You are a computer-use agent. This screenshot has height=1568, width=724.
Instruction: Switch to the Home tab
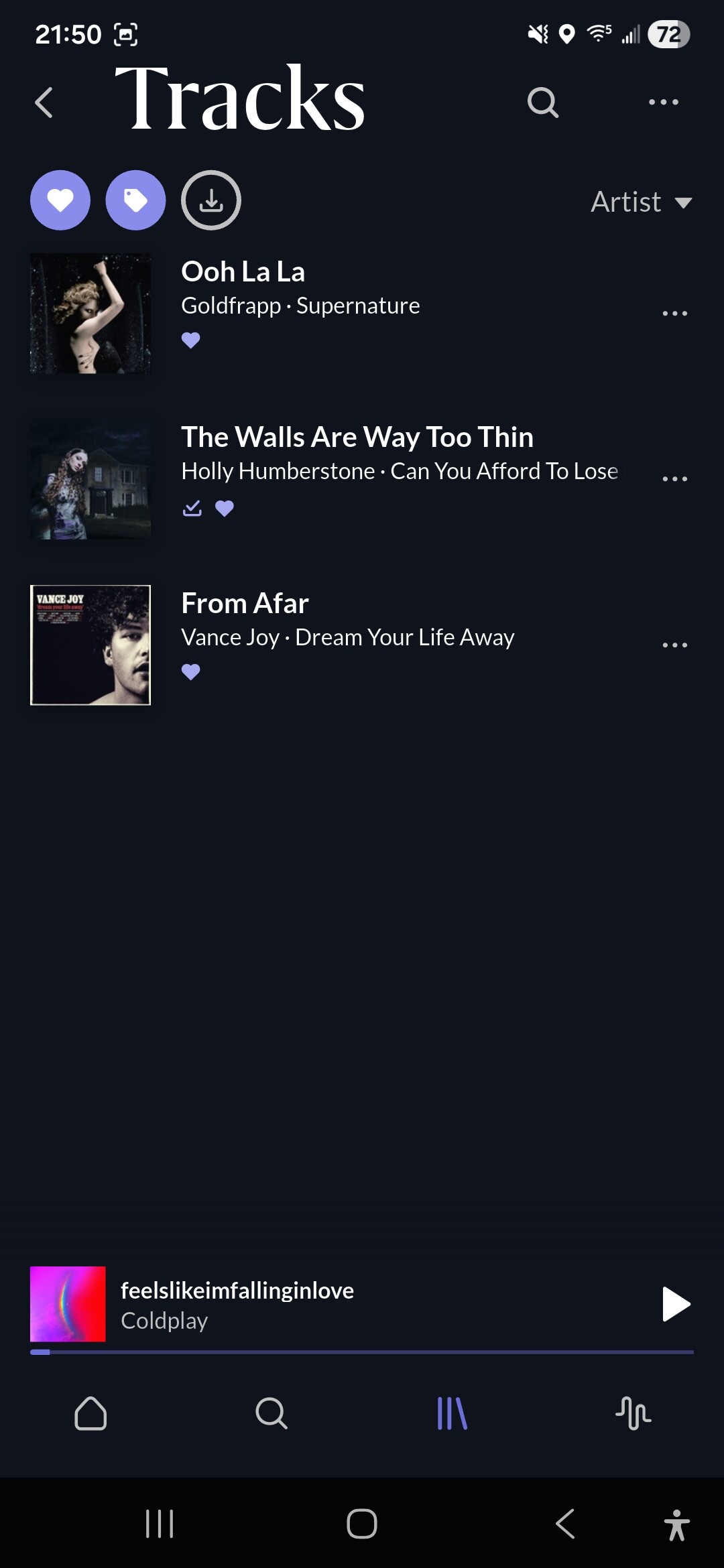click(x=90, y=1413)
